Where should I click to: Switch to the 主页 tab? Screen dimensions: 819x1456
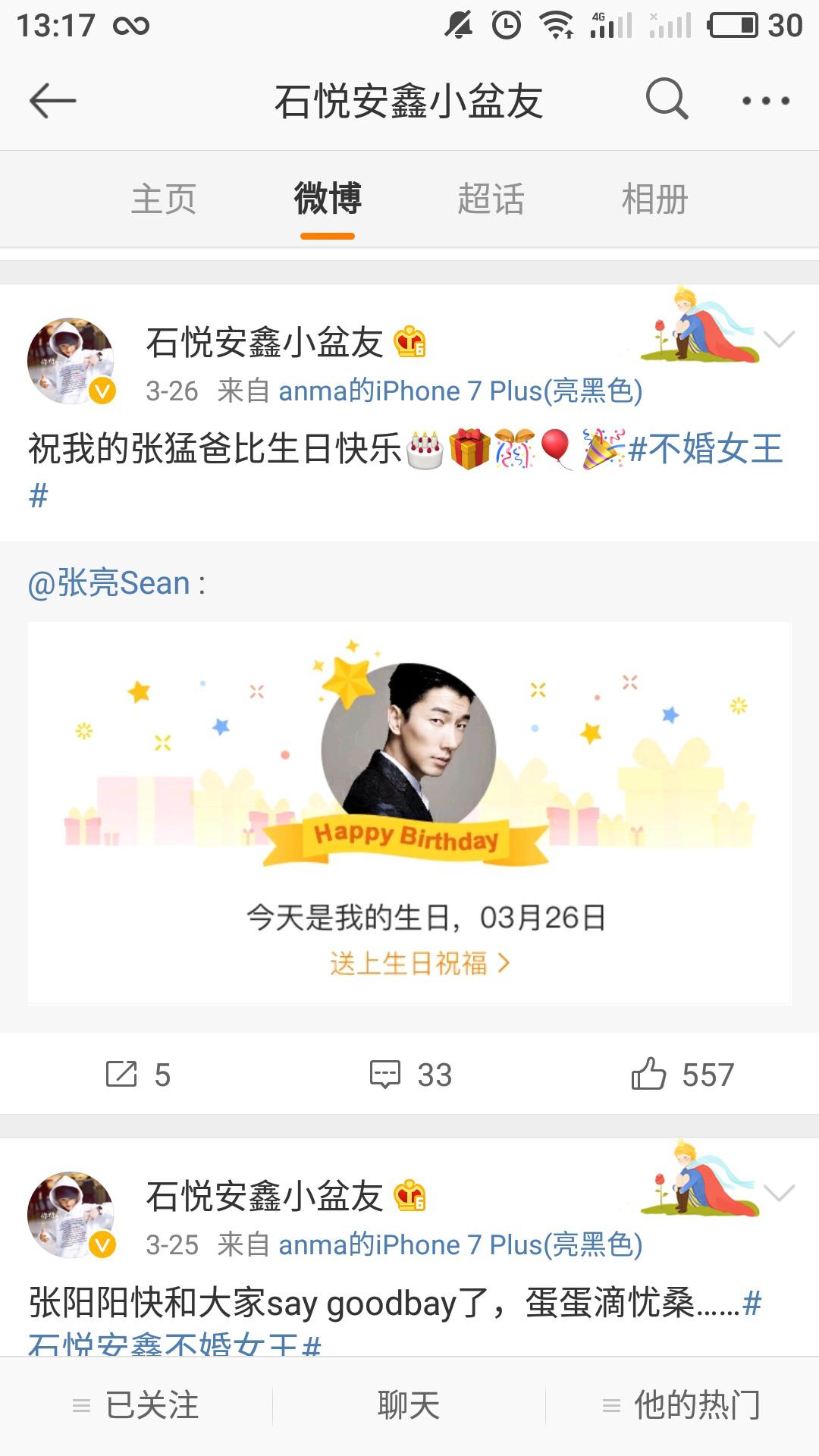(164, 199)
